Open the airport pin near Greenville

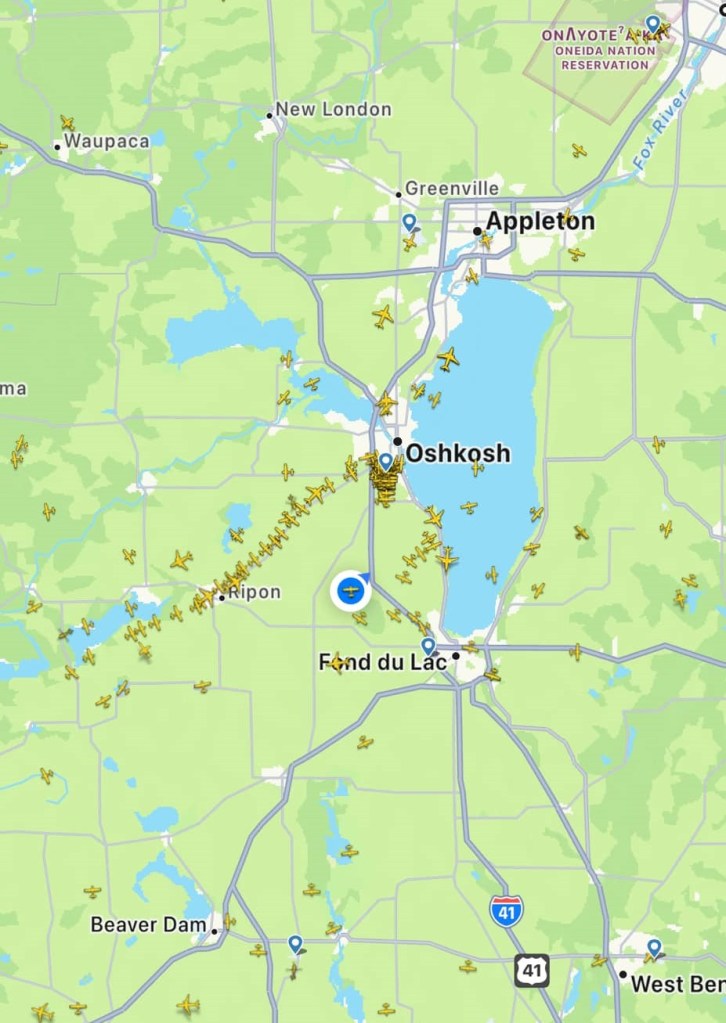408,222
